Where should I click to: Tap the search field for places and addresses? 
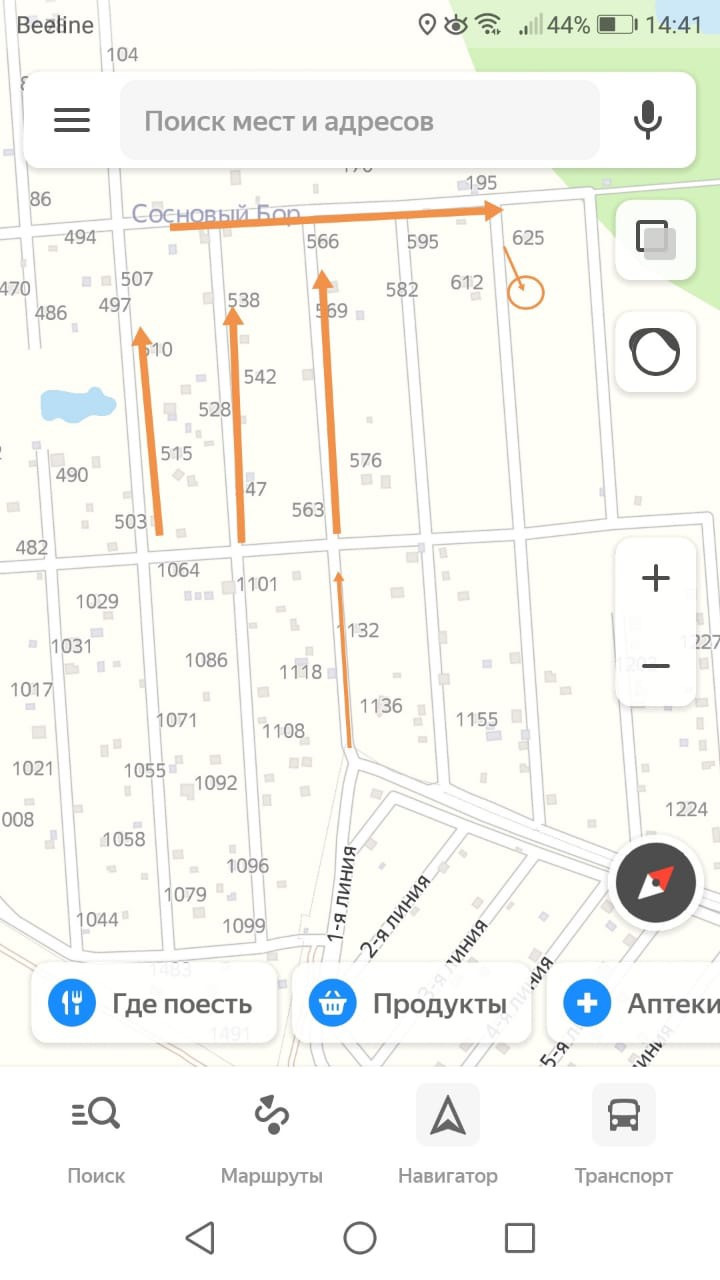pos(360,121)
